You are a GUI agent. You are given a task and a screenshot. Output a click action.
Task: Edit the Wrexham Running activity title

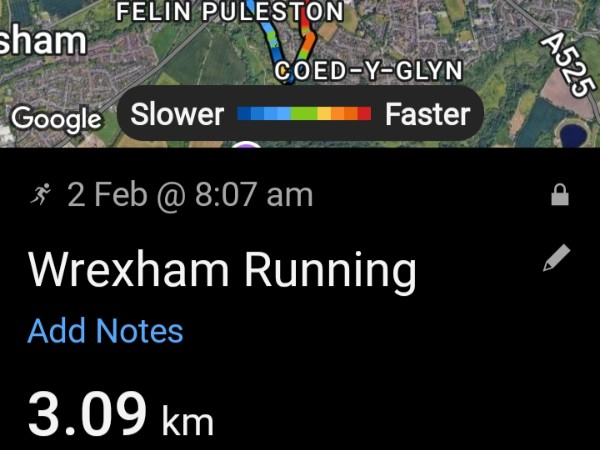556,260
